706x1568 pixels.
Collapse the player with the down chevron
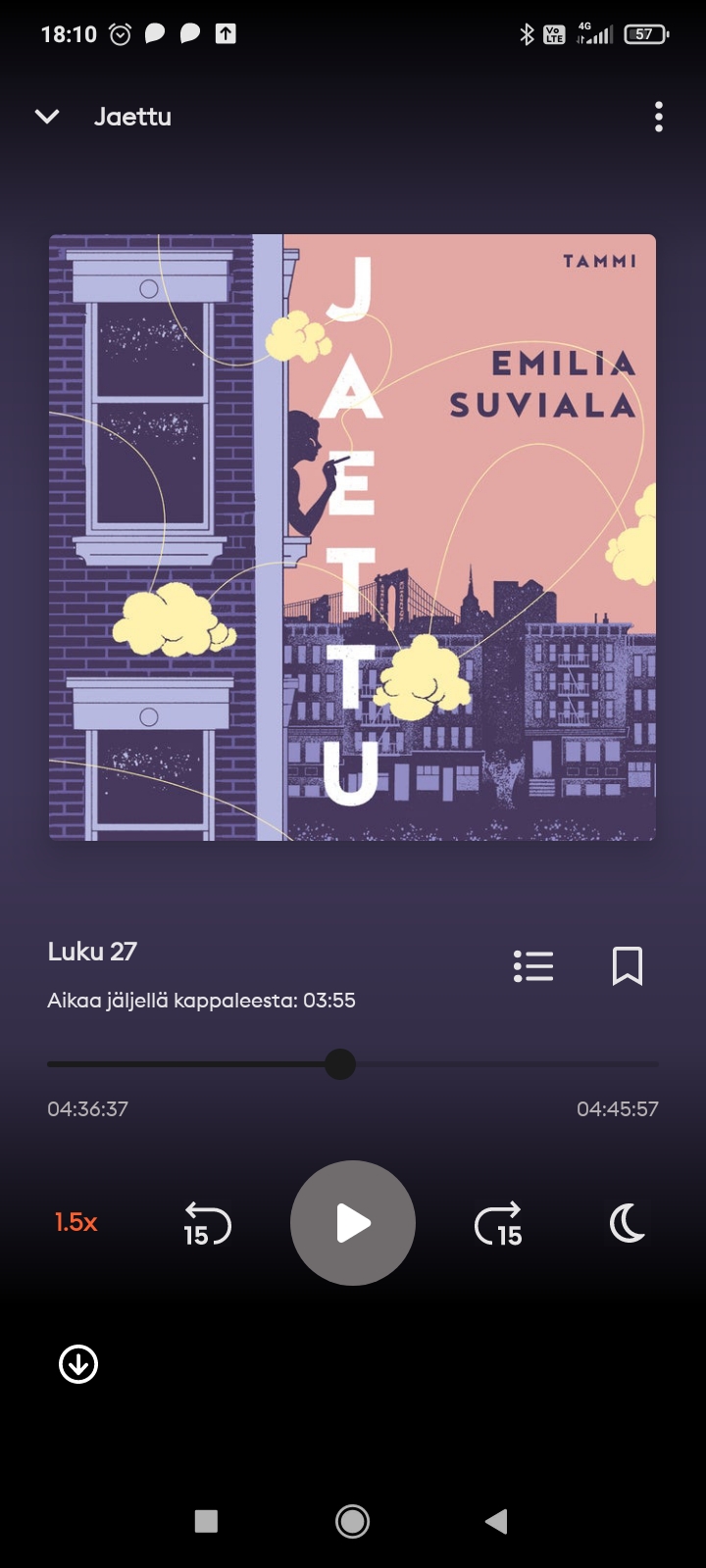[47, 117]
